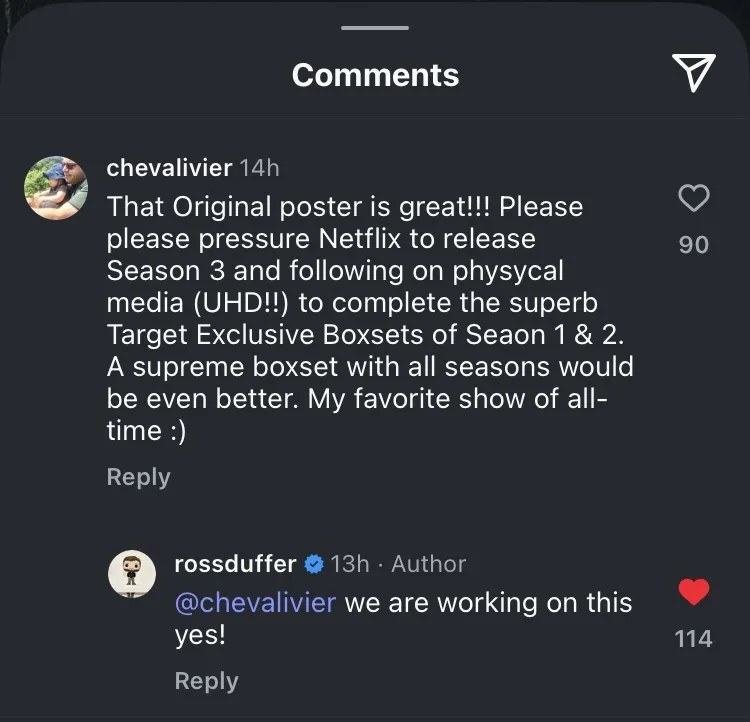Share via the paper plane icon
The height and width of the screenshot is (722, 750).
[693, 72]
